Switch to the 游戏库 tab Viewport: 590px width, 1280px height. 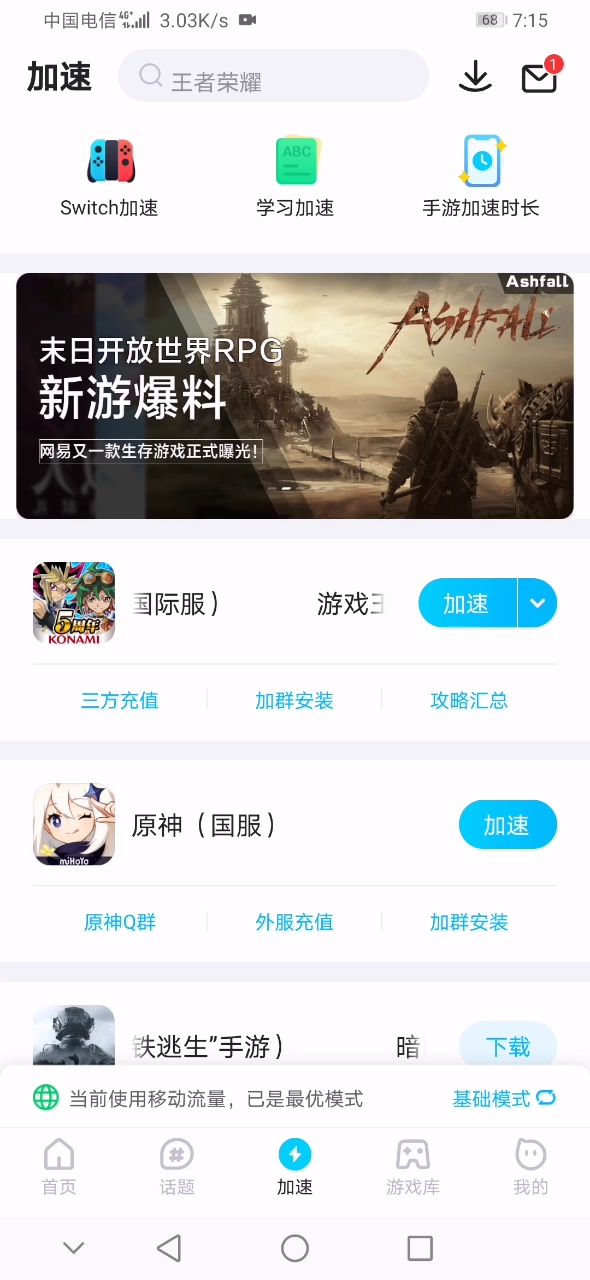(413, 1167)
